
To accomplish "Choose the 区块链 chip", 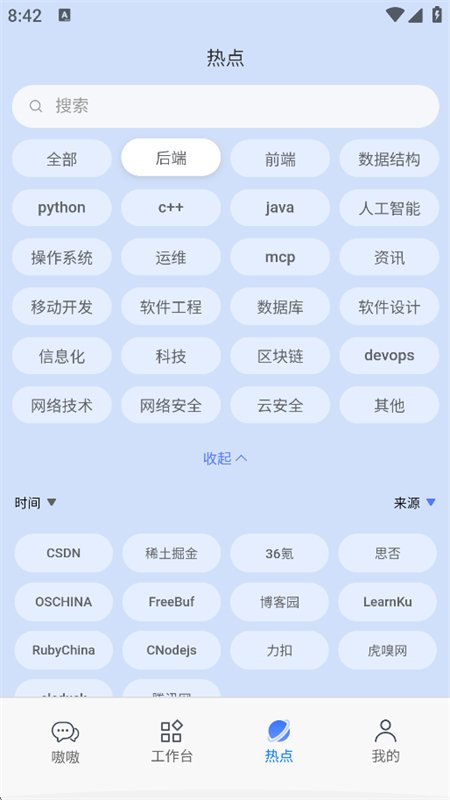I will pos(280,356).
